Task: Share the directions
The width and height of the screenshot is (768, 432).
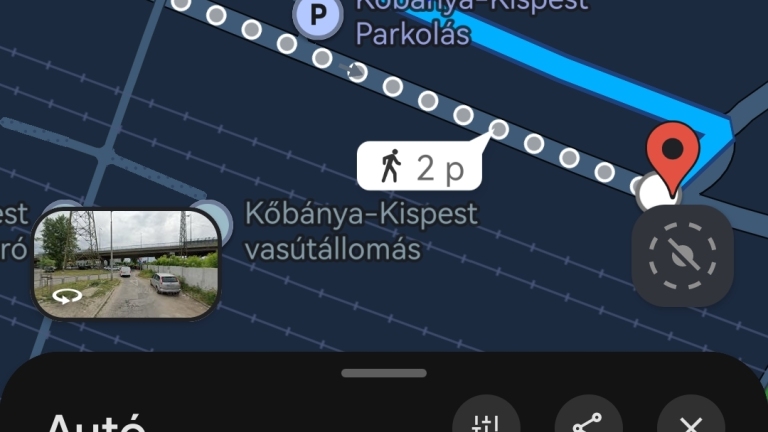Action: pyautogui.click(x=588, y=419)
